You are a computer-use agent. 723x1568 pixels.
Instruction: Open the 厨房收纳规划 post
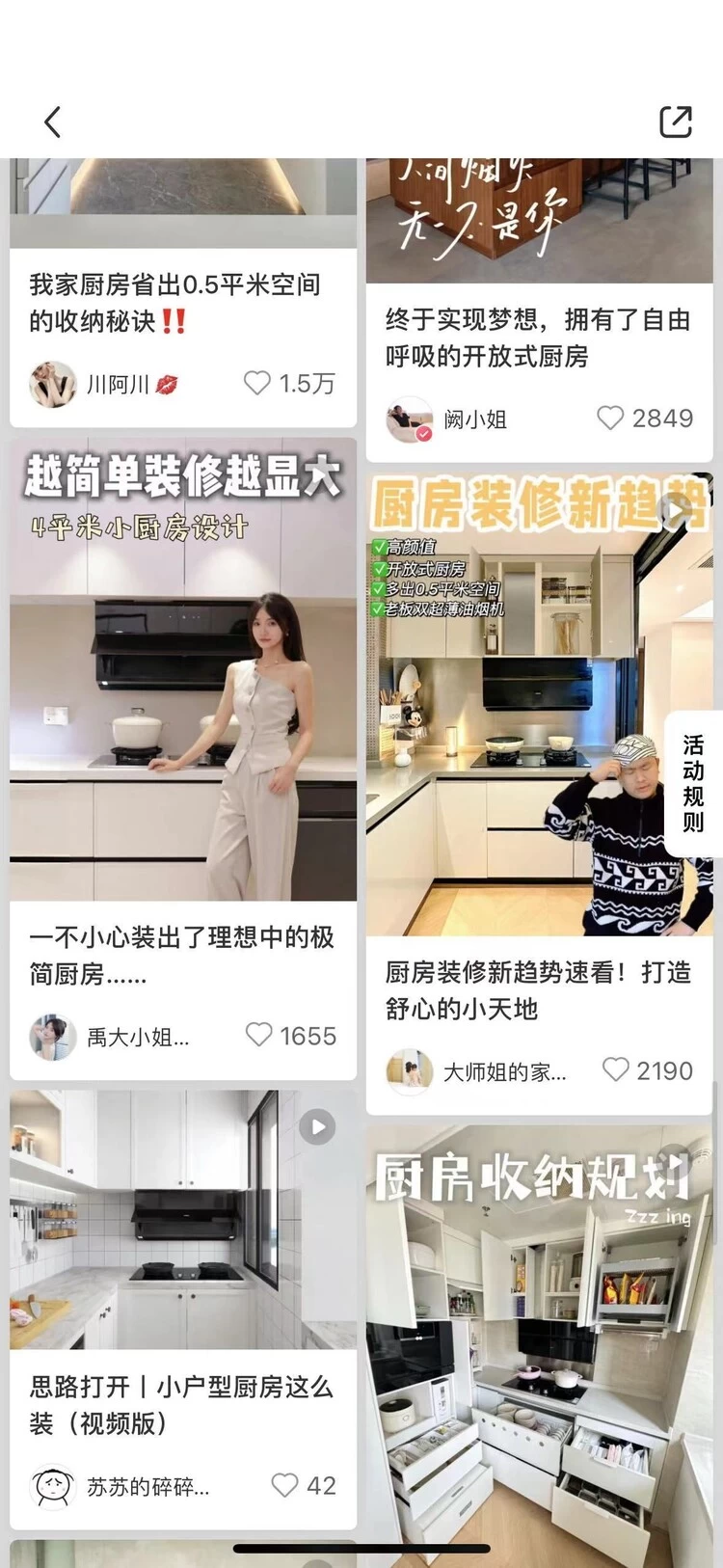(x=539, y=1340)
